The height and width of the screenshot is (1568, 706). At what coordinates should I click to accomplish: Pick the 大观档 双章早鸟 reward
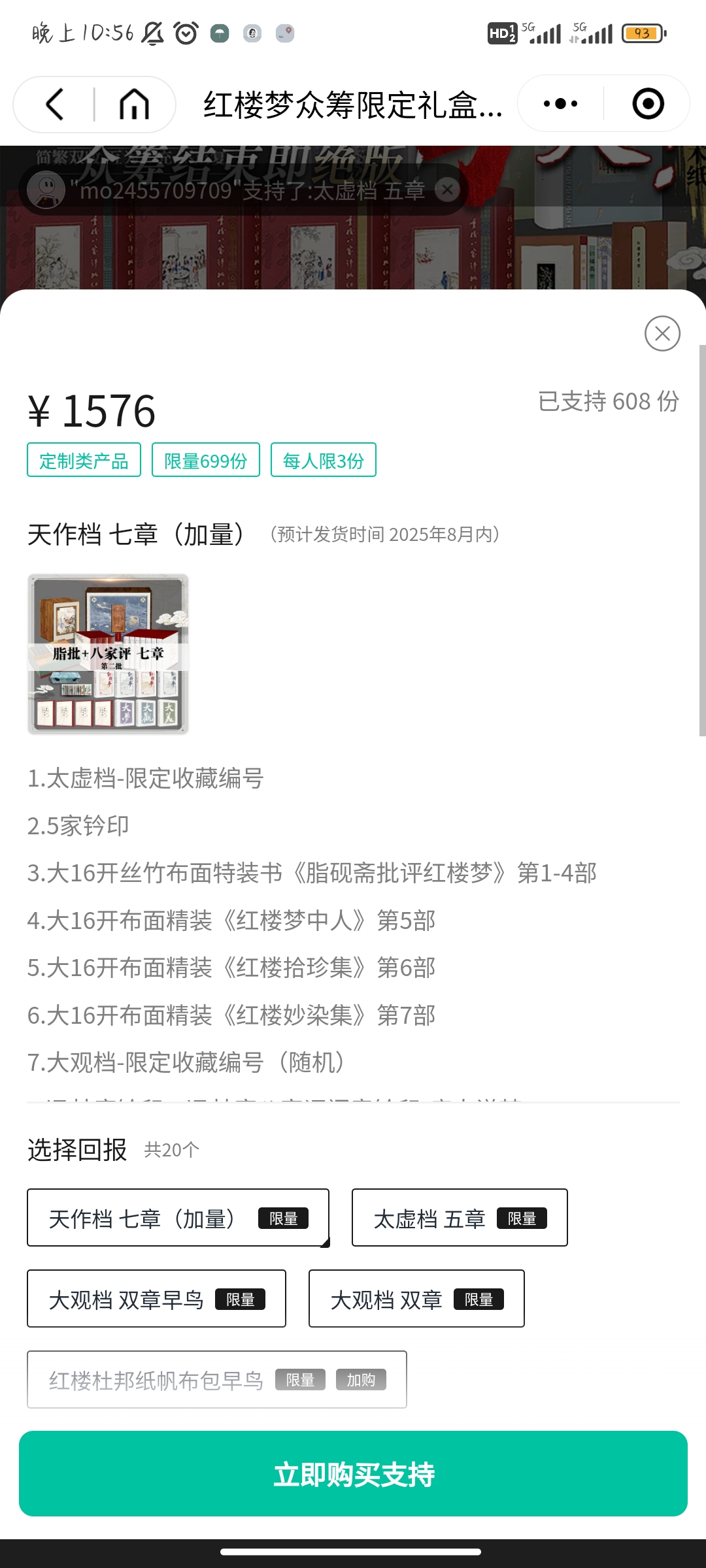pos(156,1299)
